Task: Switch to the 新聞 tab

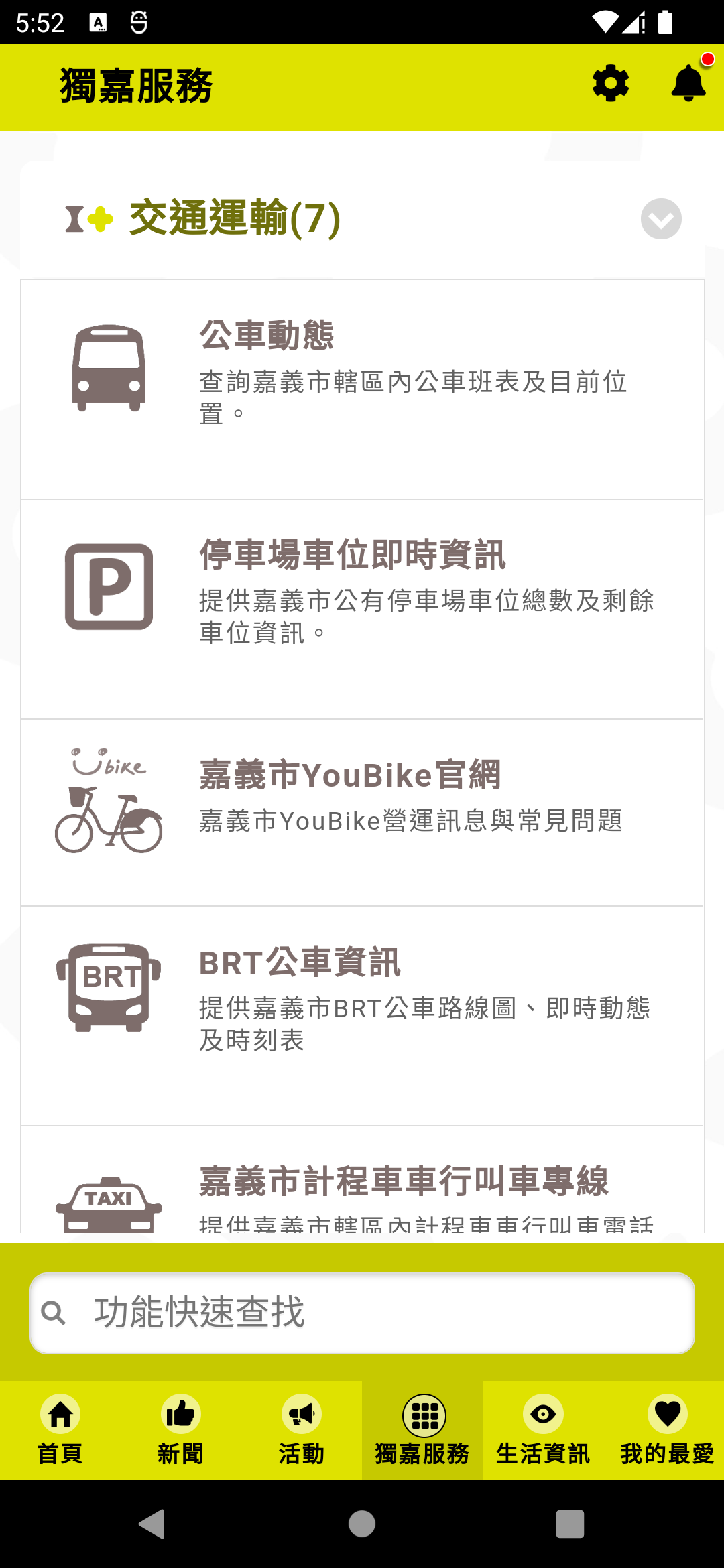Action: point(181,1430)
